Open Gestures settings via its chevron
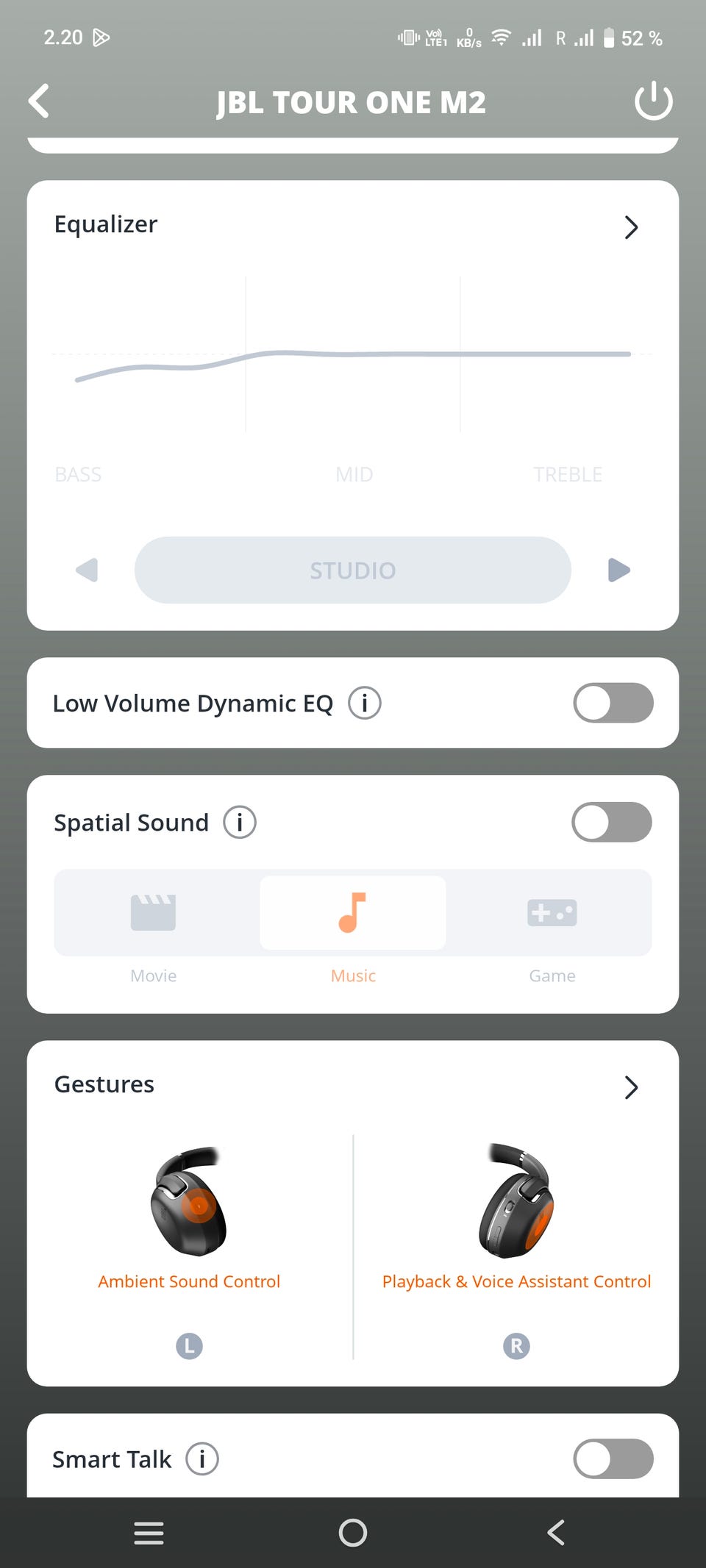The height and width of the screenshot is (1568, 706). click(x=630, y=1087)
